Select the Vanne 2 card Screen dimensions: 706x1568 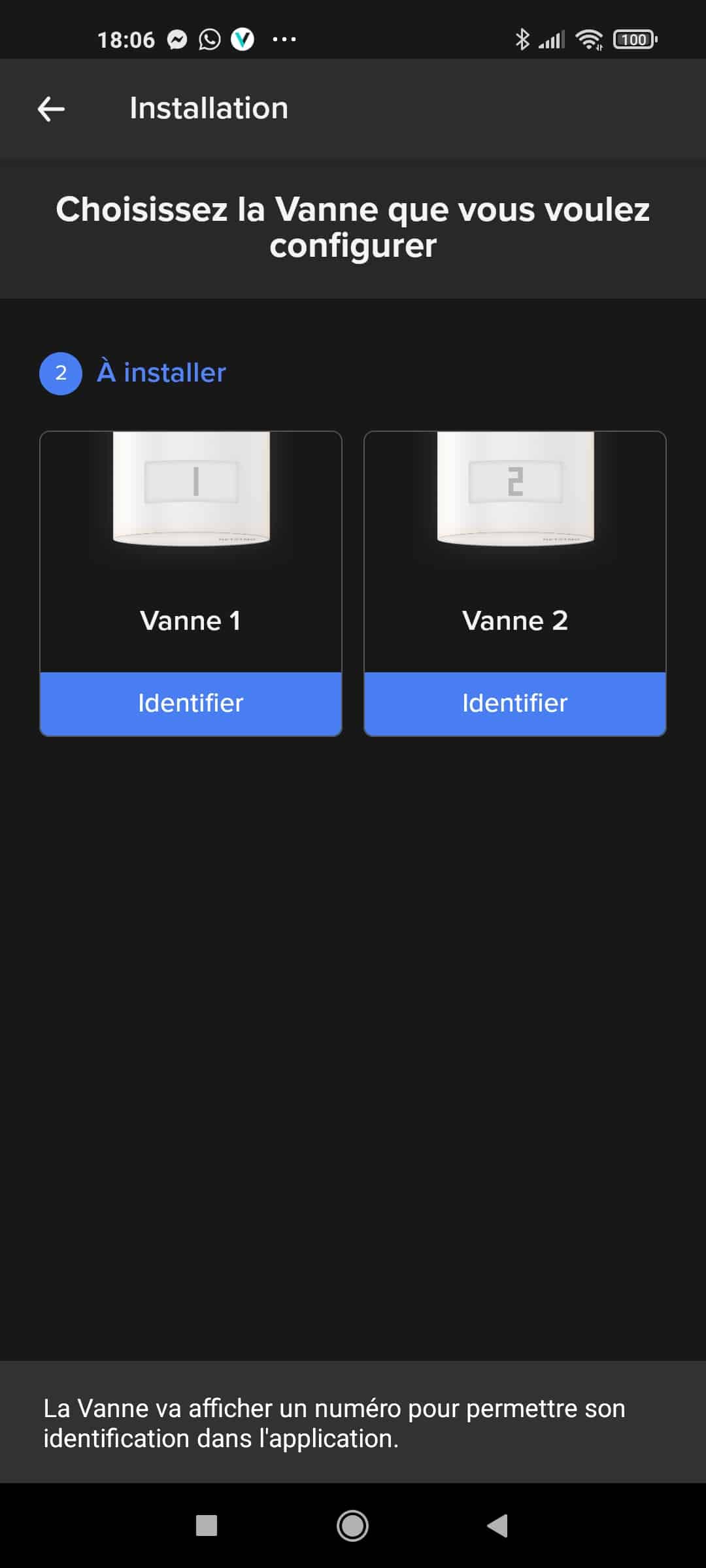pos(515,551)
